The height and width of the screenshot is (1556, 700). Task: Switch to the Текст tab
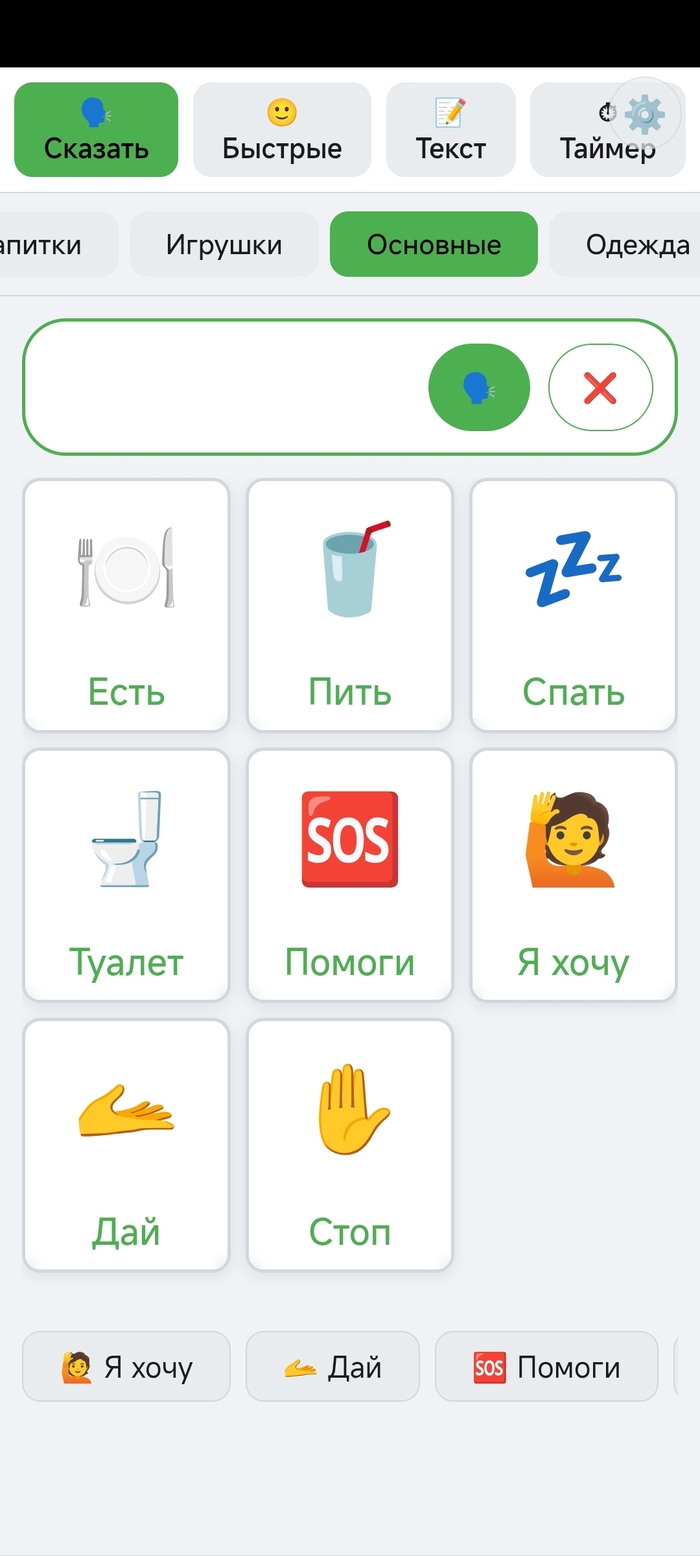coord(451,130)
